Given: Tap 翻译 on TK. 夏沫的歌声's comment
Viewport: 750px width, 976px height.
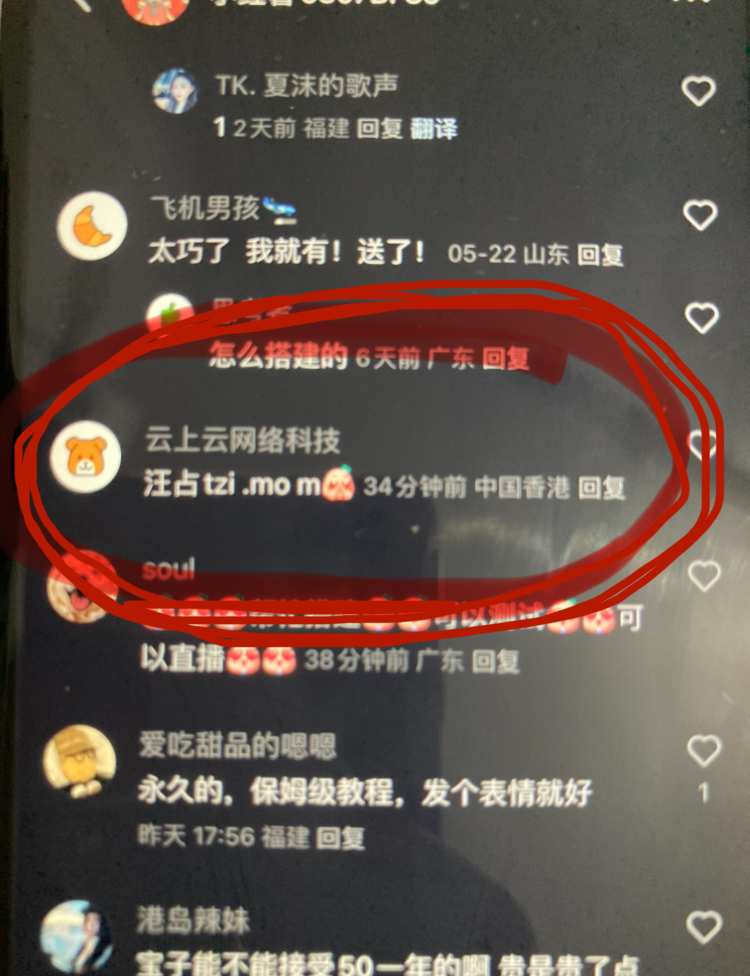Looking at the screenshot, I should point(434,129).
